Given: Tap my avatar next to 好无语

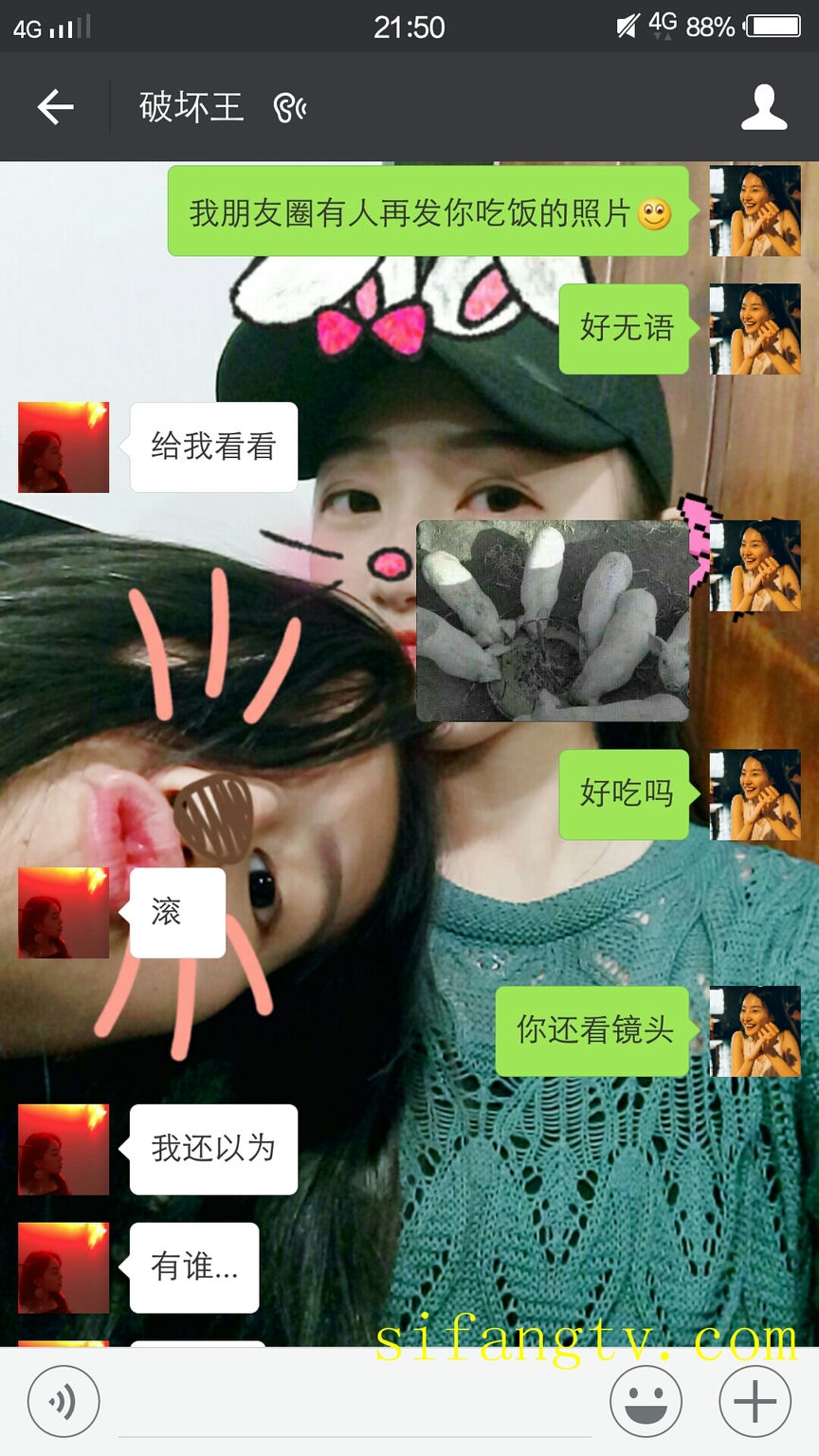Looking at the screenshot, I should click(x=755, y=329).
